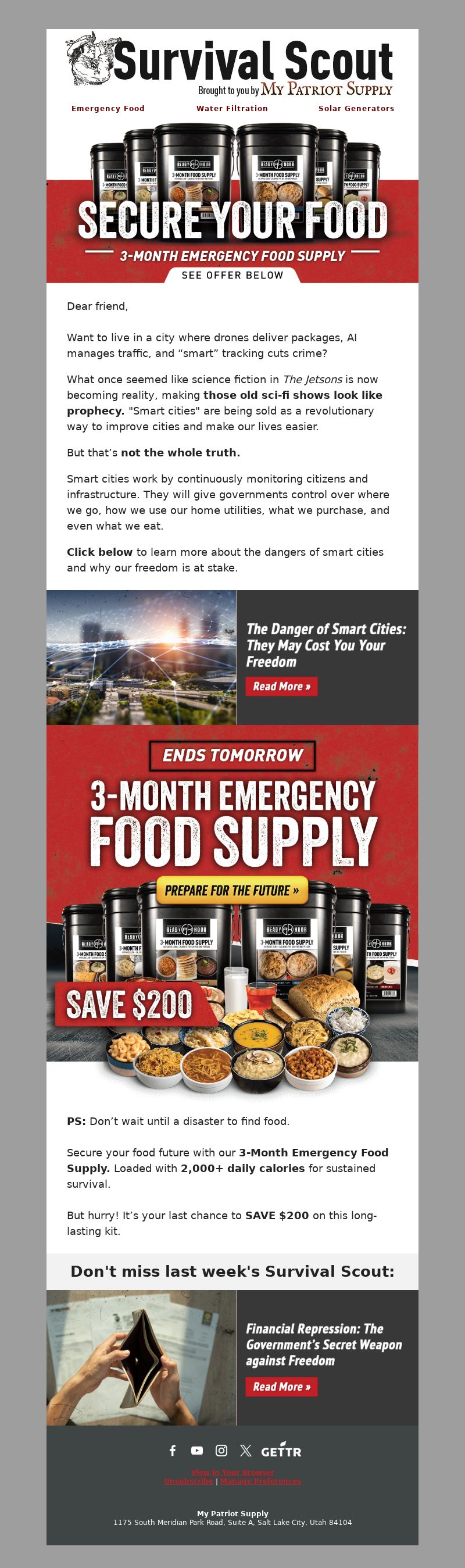Open the Water Filtration link
Viewport: 465px width, 1568px height.
[x=232, y=108]
